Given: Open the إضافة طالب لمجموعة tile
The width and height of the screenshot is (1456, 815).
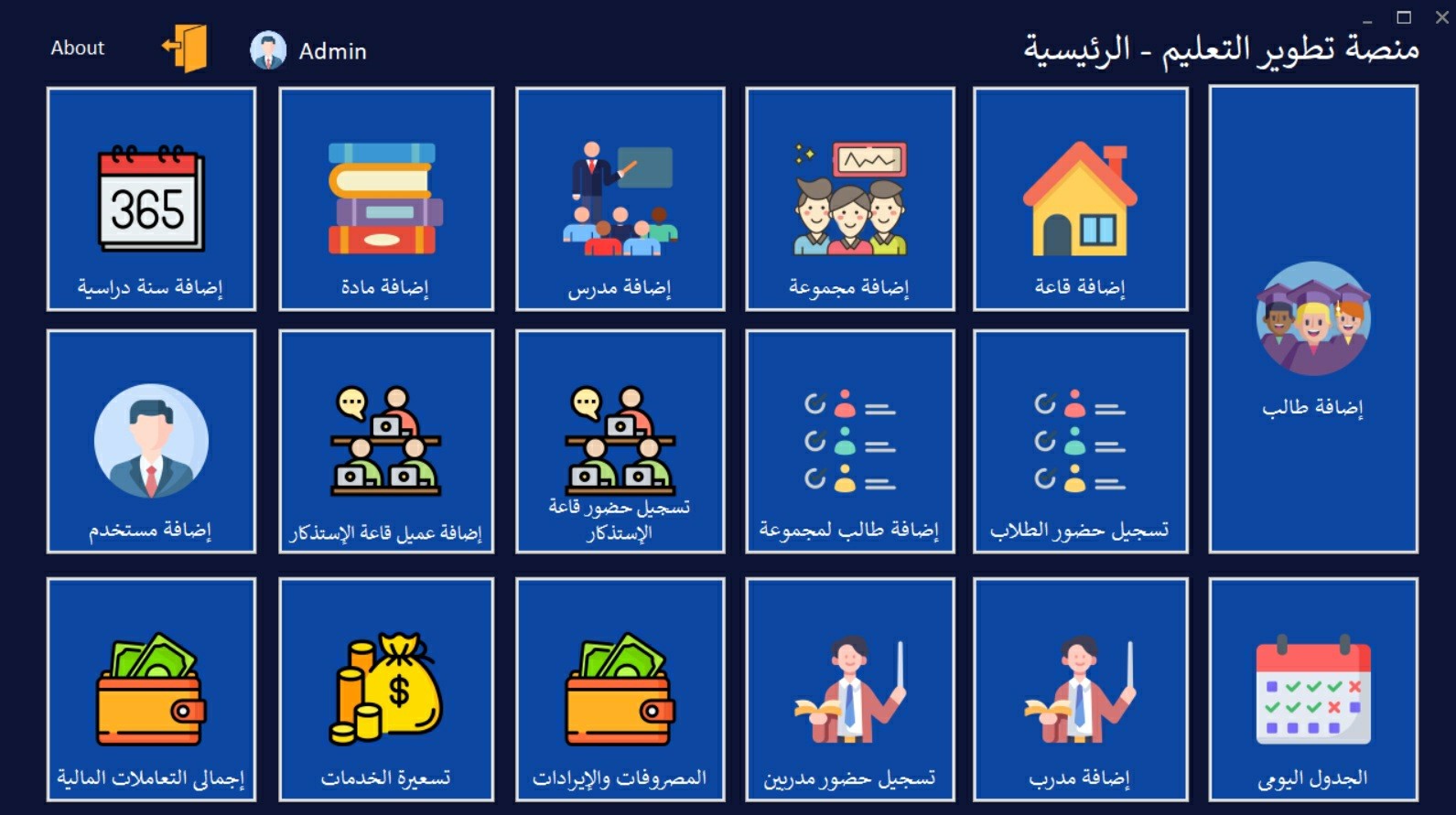Looking at the screenshot, I should [x=849, y=442].
